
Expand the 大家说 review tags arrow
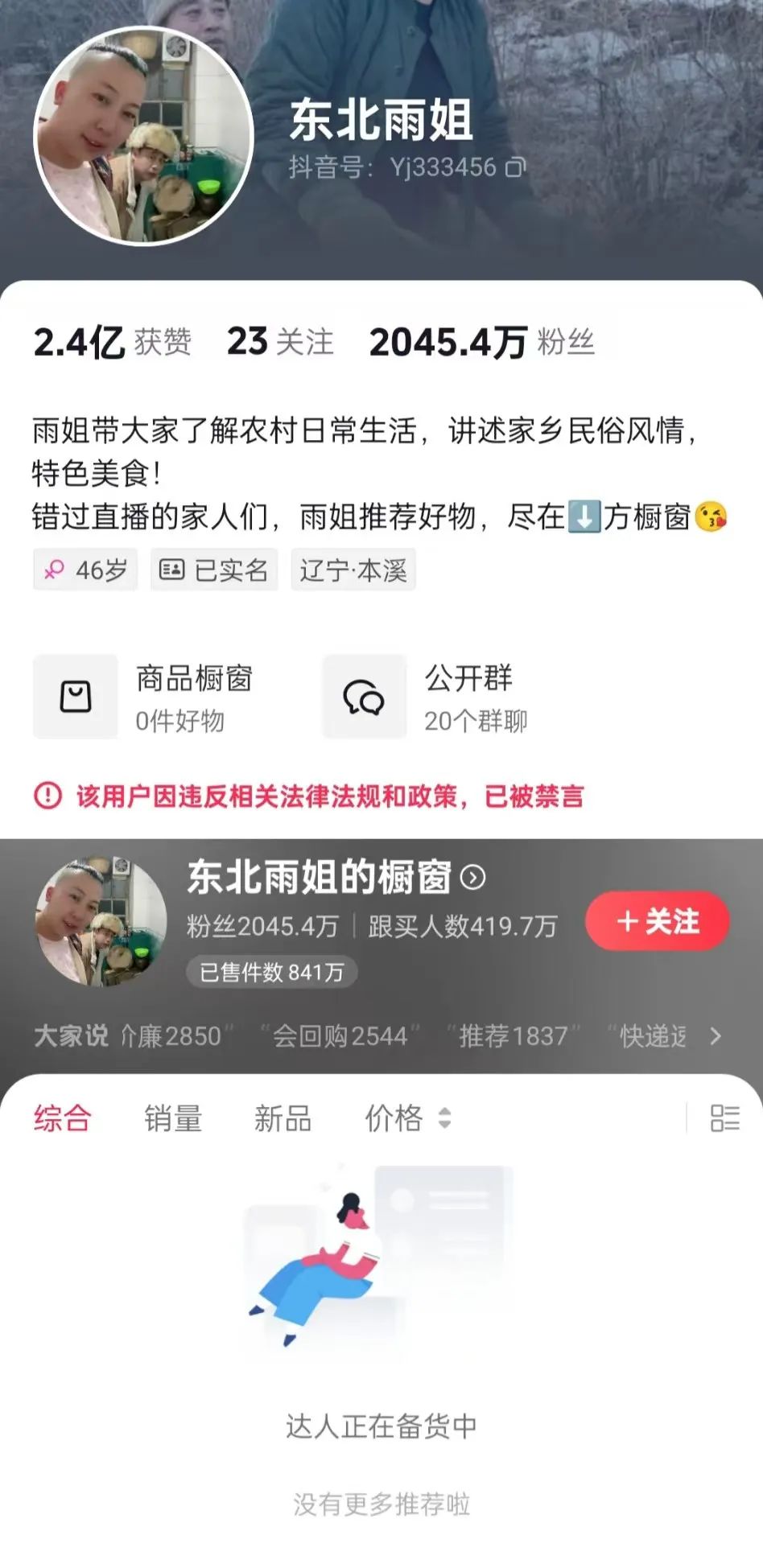[716, 1036]
